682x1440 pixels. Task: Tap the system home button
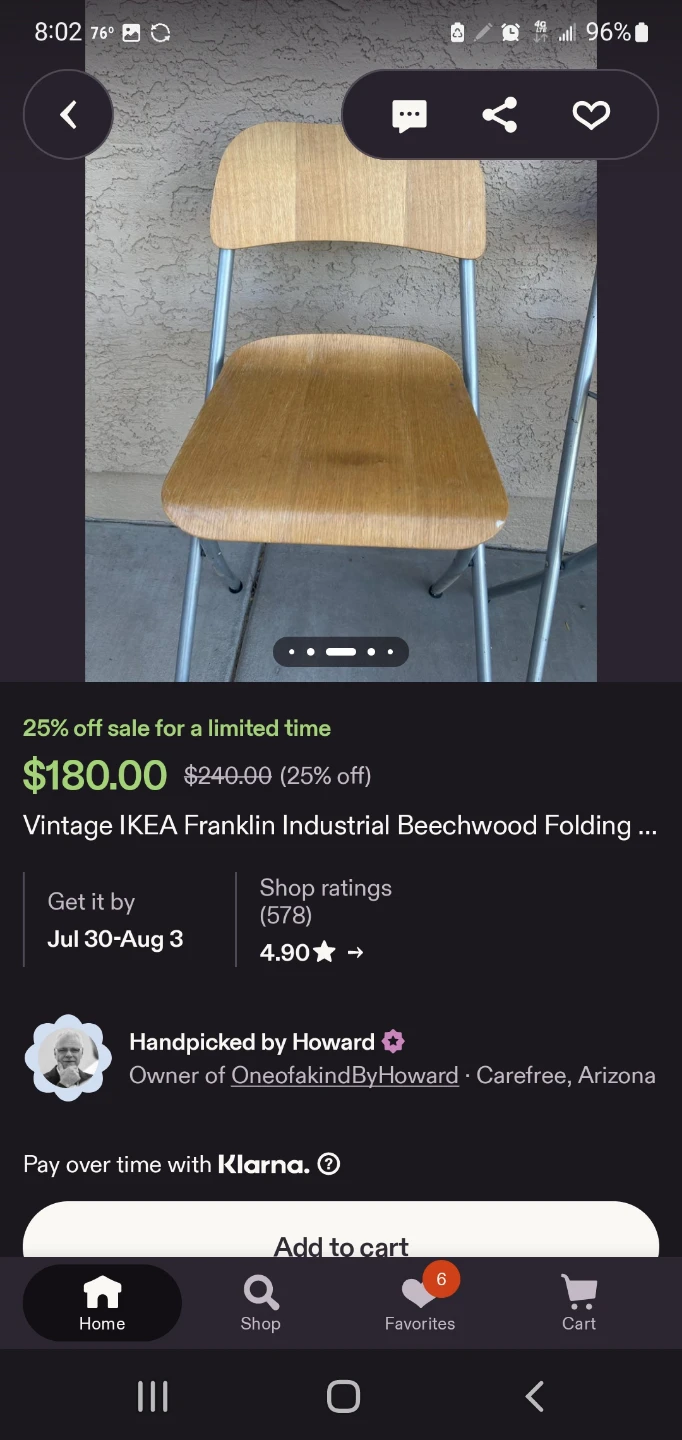pyautogui.click(x=343, y=1396)
